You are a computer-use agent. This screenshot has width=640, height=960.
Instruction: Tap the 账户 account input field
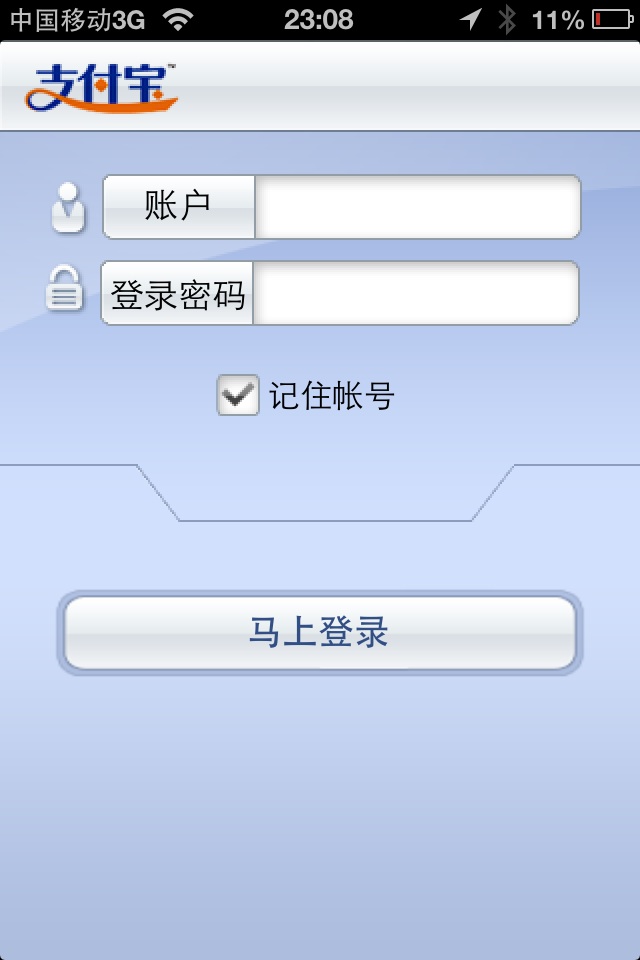(417, 207)
